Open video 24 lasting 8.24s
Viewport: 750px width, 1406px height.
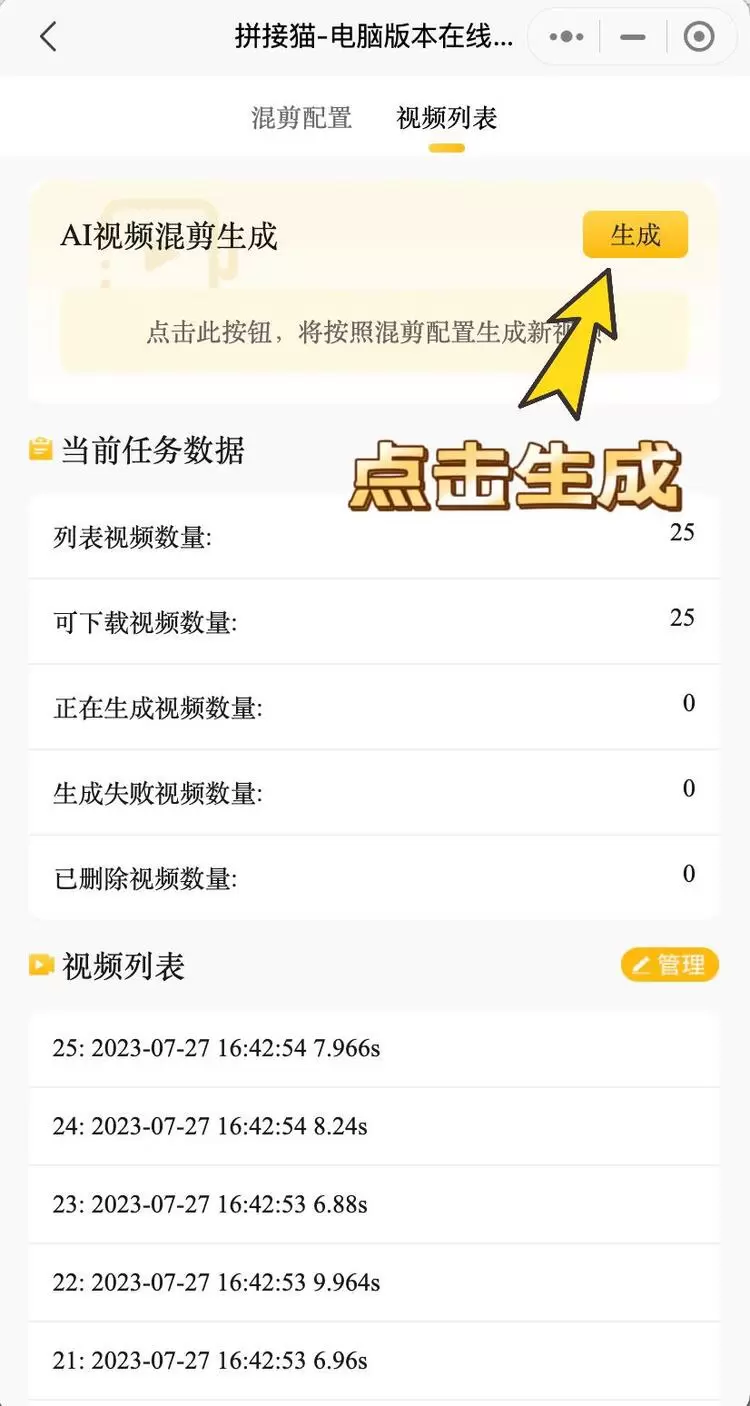point(372,1126)
